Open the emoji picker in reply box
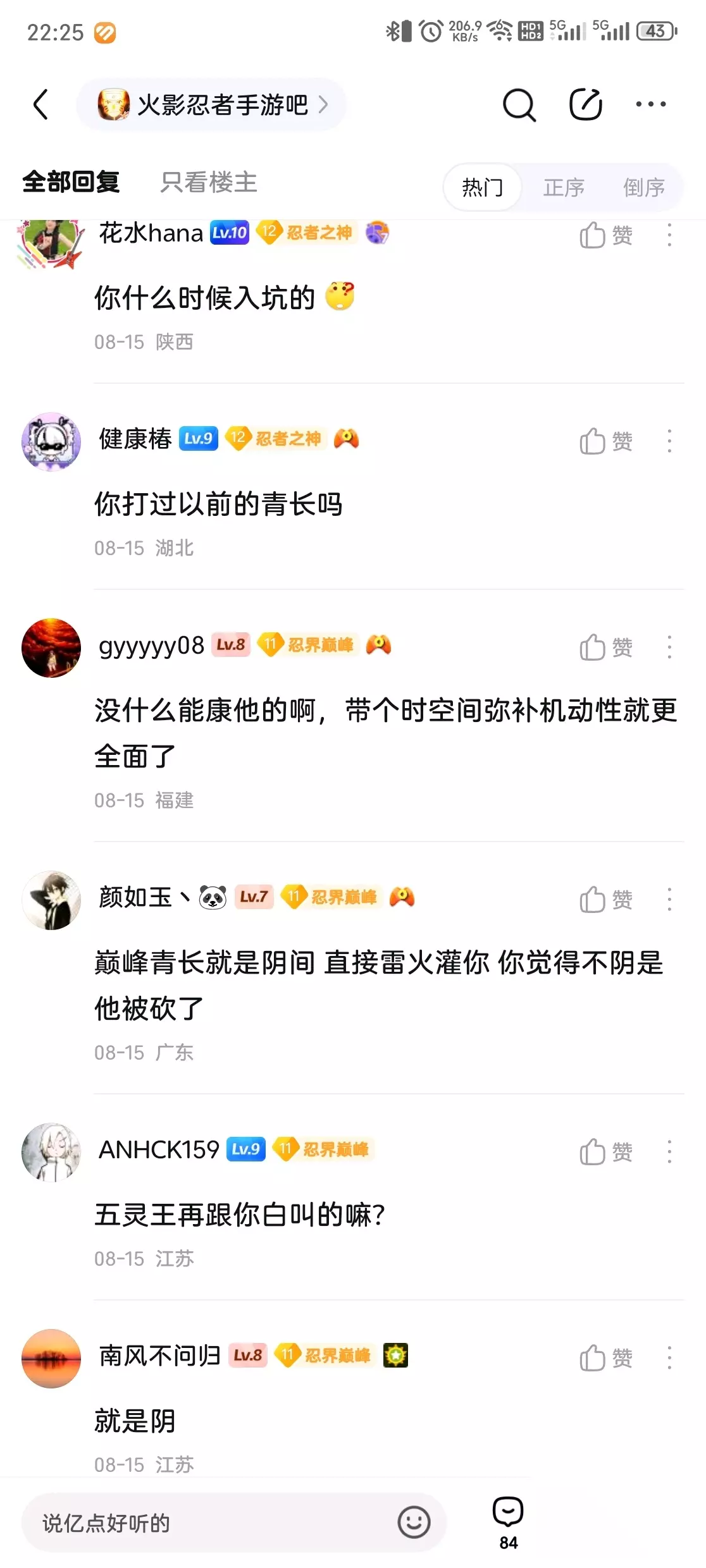This screenshot has width=706, height=1568. (x=414, y=1522)
